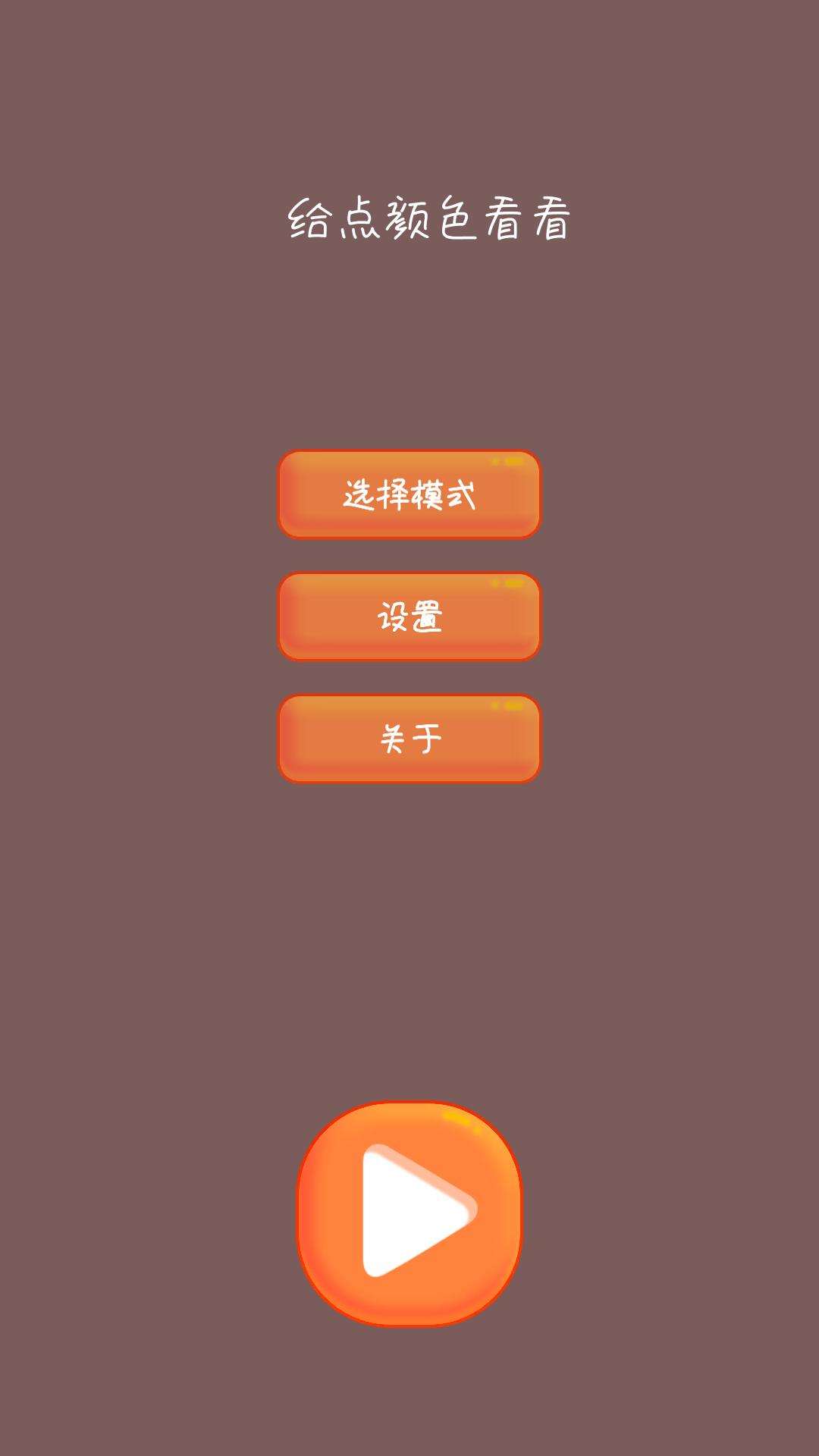Open the 关于 about page
Viewport: 819px width, 1456px height.
click(x=409, y=739)
